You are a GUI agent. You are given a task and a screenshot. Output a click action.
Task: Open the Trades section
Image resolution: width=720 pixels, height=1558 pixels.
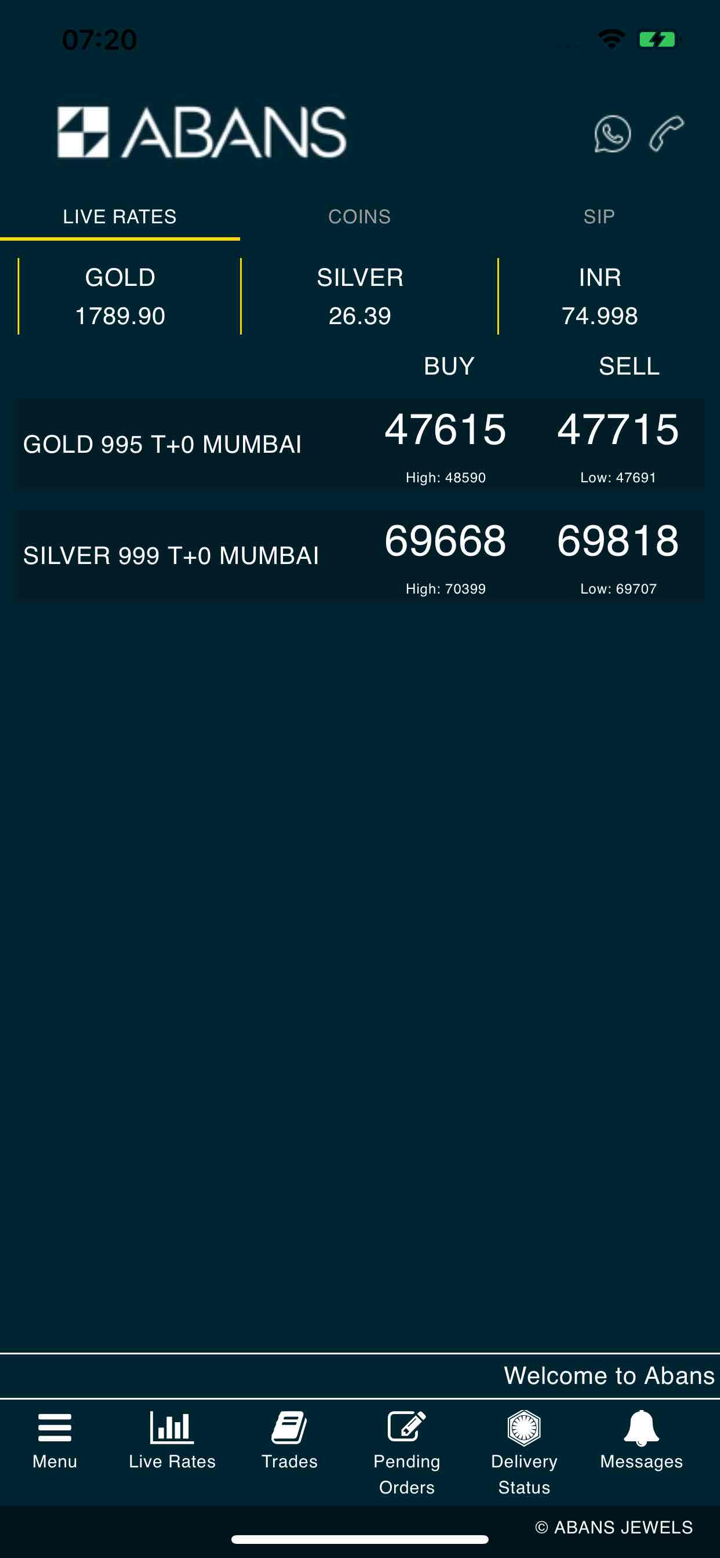[x=289, y=1441]
